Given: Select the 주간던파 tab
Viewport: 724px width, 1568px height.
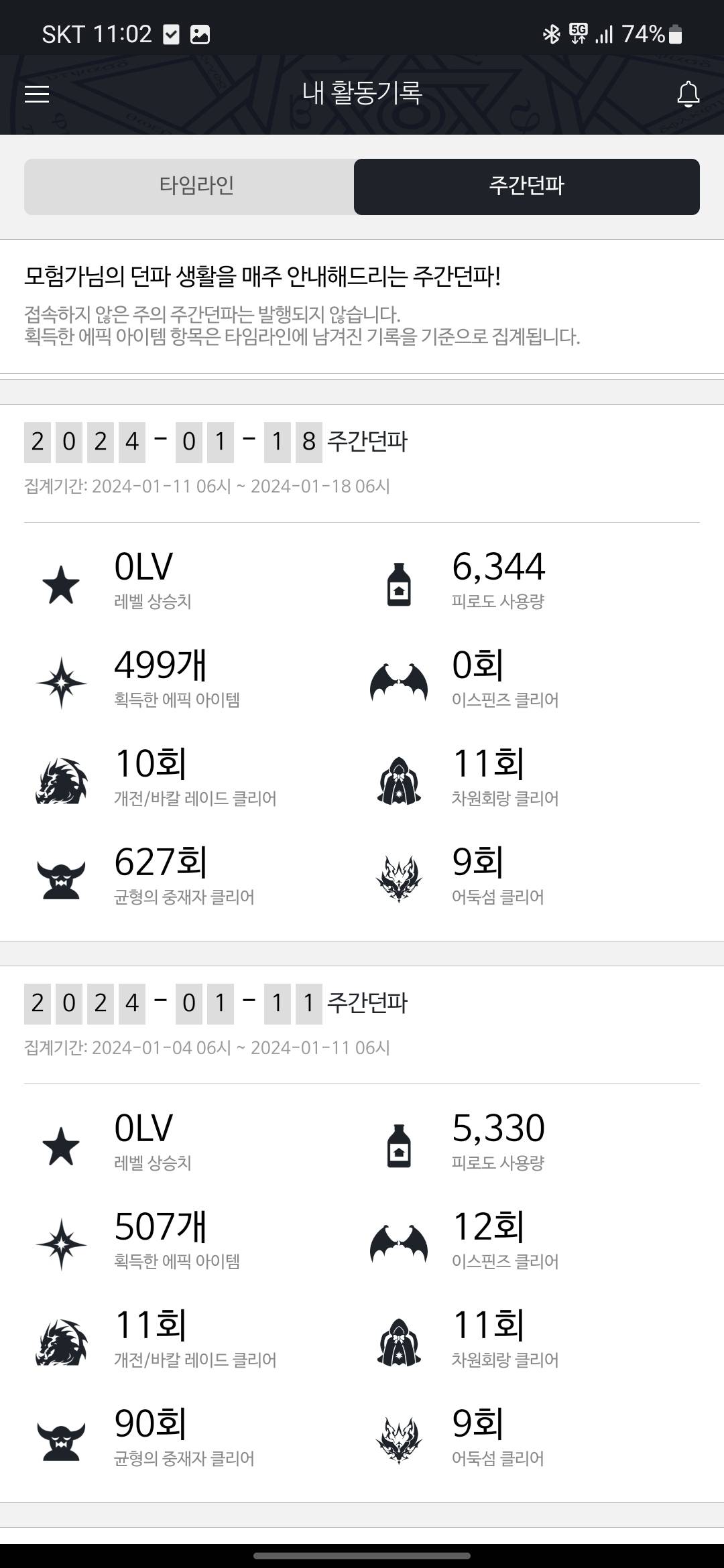Looking at the screenshot, I should pos(526,186).
